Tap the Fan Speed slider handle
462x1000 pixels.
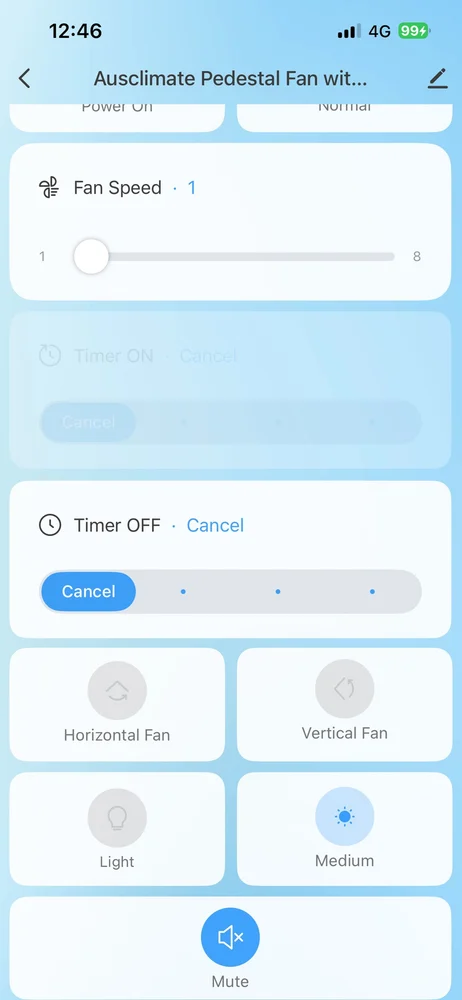pos(91,256)
